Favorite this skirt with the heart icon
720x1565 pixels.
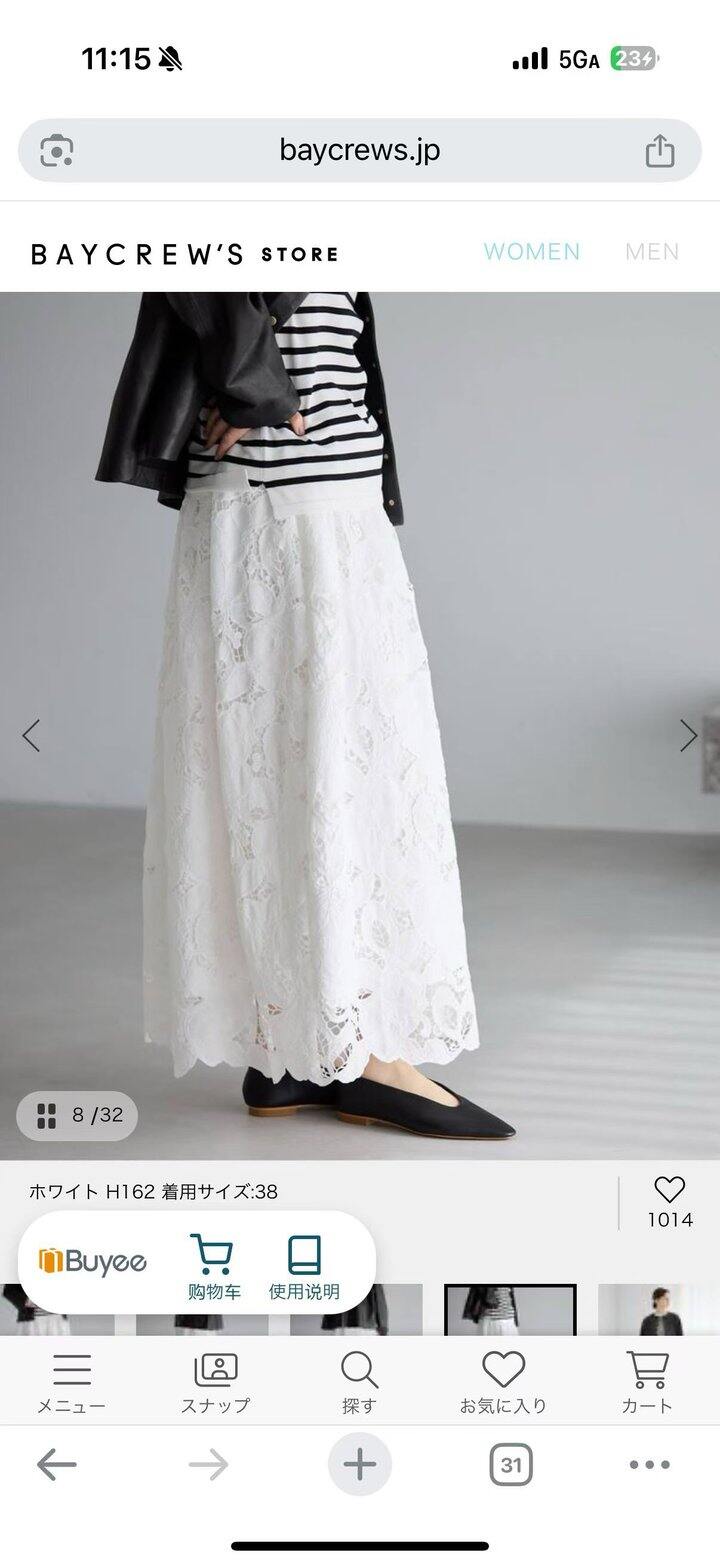pyautogui.click(x=669, y=1190)
